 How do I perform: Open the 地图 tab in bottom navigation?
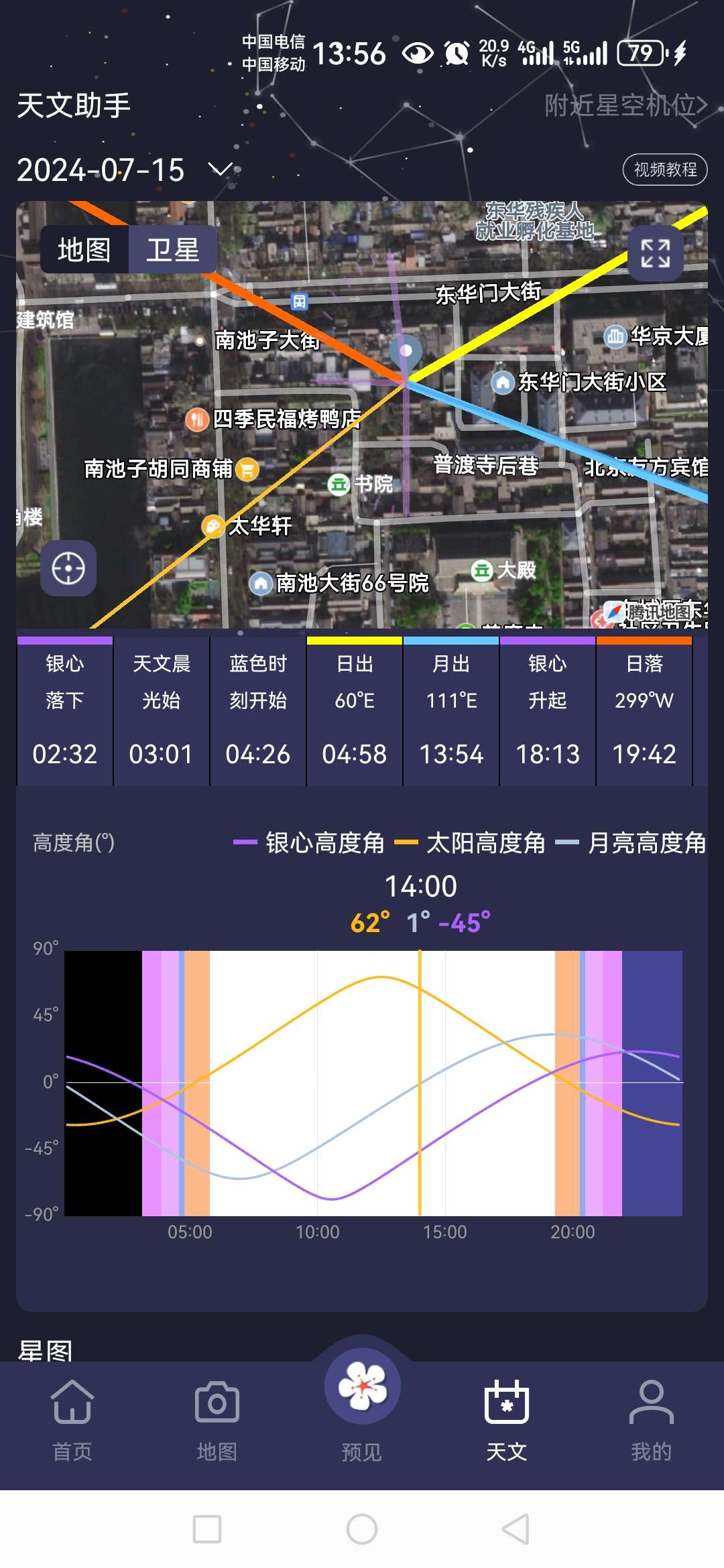[x=217, y=1421]
